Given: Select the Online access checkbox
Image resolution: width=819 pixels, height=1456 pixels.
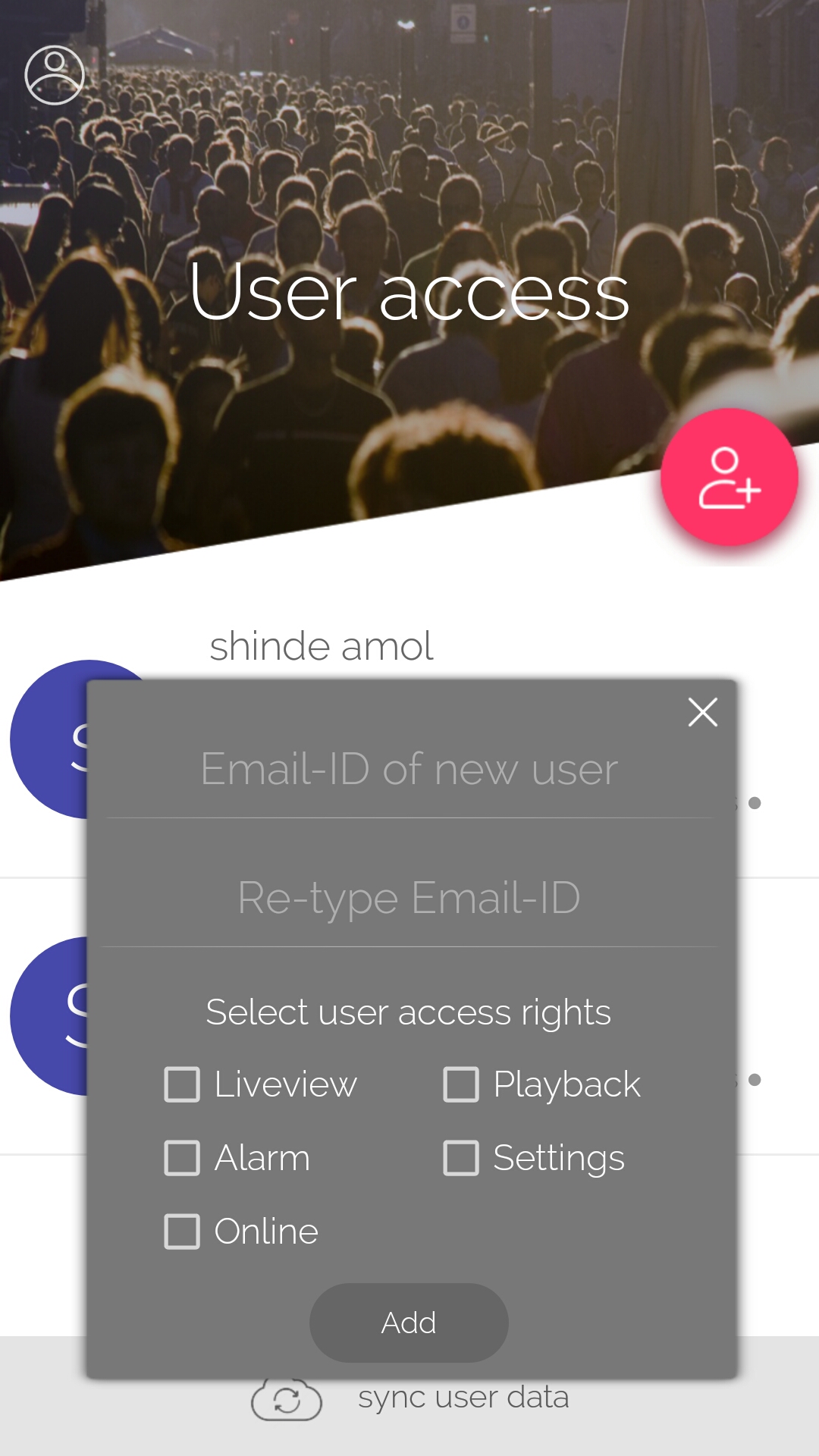Looking at the screenshot, I should click(x=183, y=1232).
